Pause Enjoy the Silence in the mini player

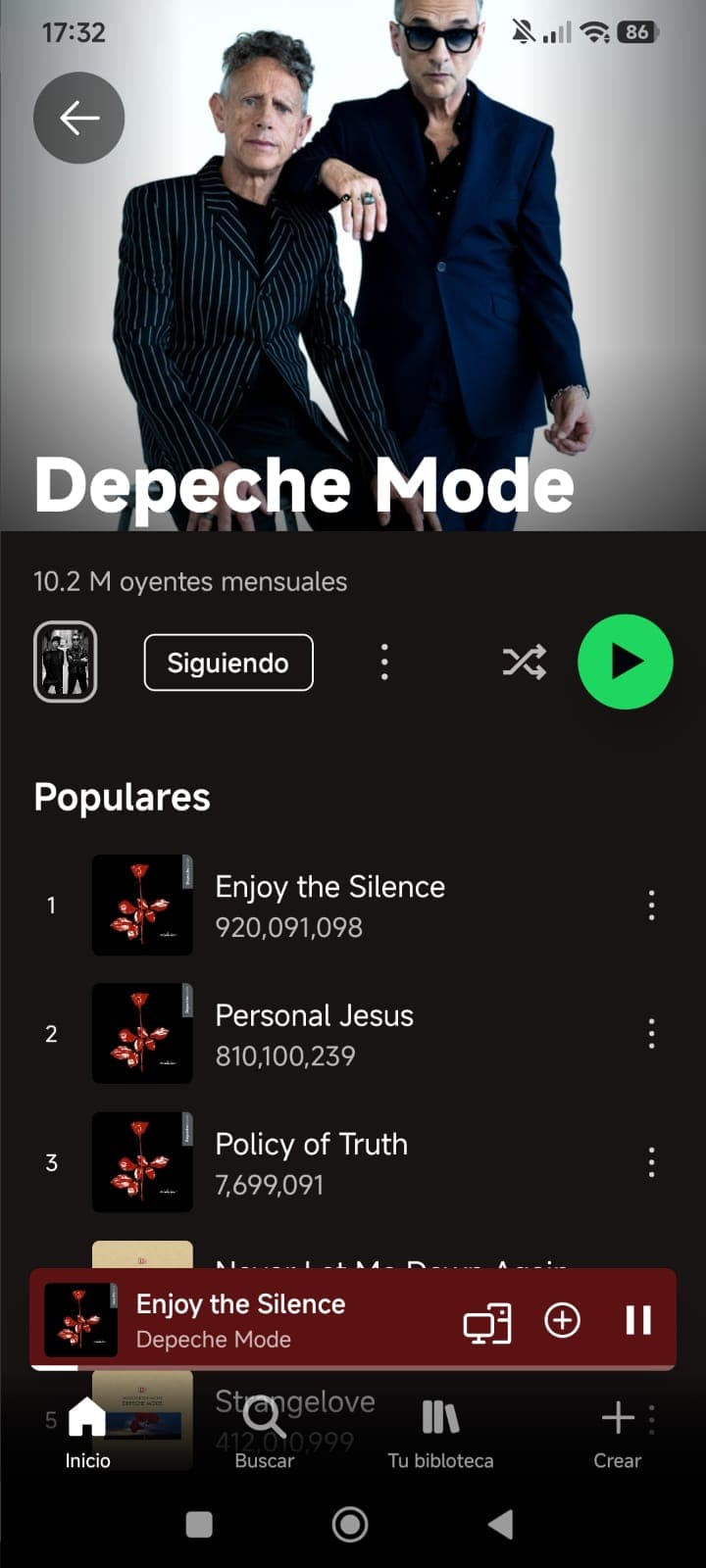[x=638, y=1321]
